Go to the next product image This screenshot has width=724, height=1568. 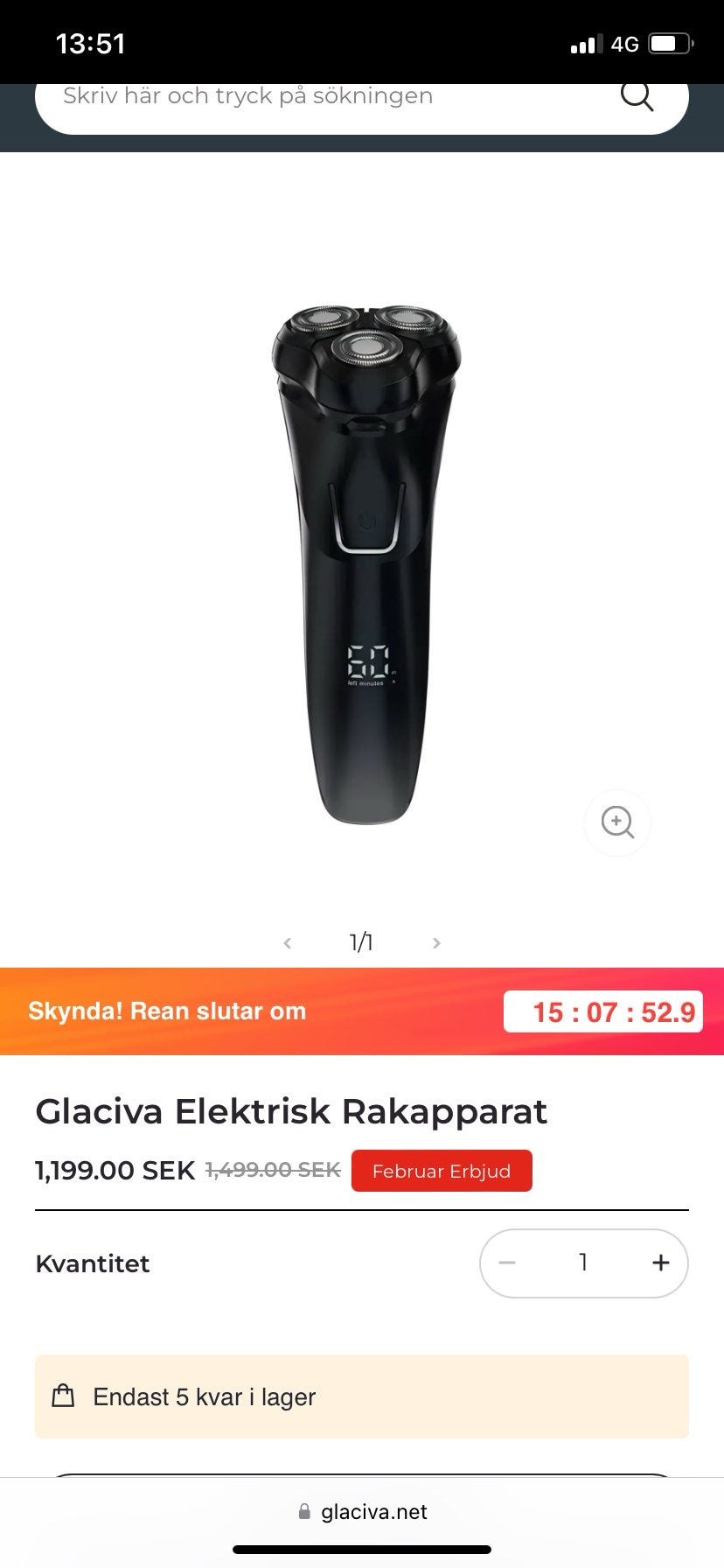pyautogui.click(x=436, y=943)
